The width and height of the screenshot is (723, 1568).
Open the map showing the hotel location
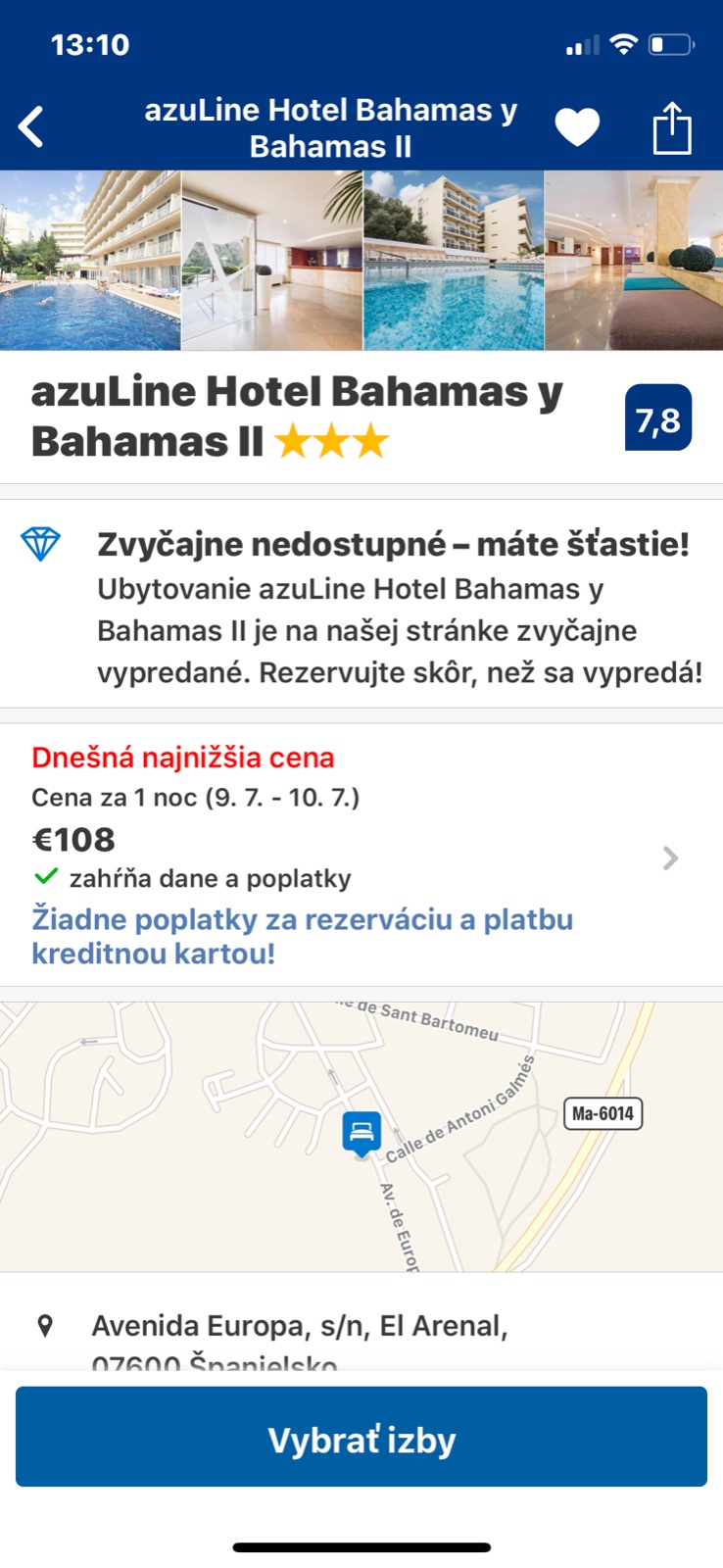[361, 1137]
